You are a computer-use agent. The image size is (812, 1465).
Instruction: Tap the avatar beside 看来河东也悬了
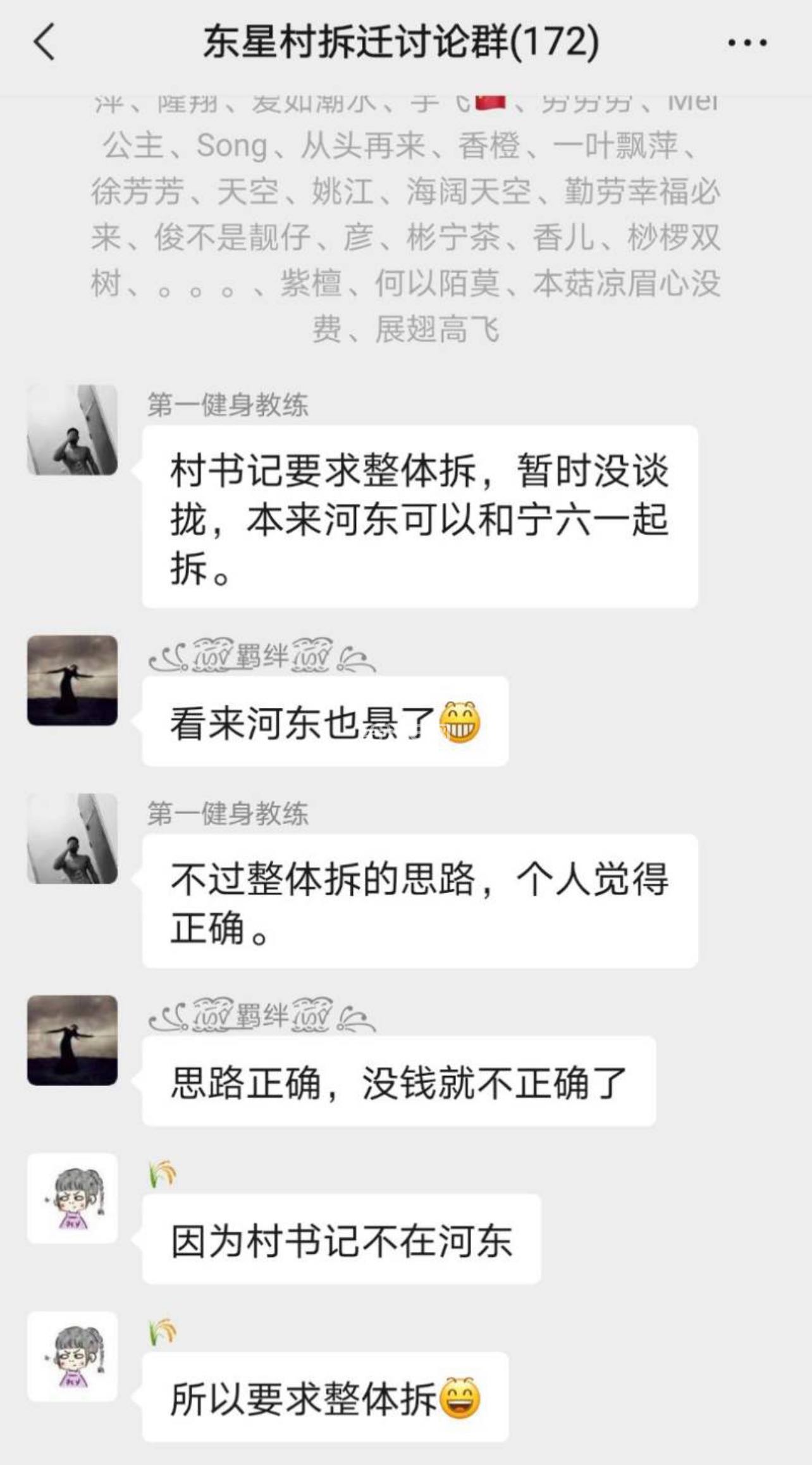[x=72, y=680]
